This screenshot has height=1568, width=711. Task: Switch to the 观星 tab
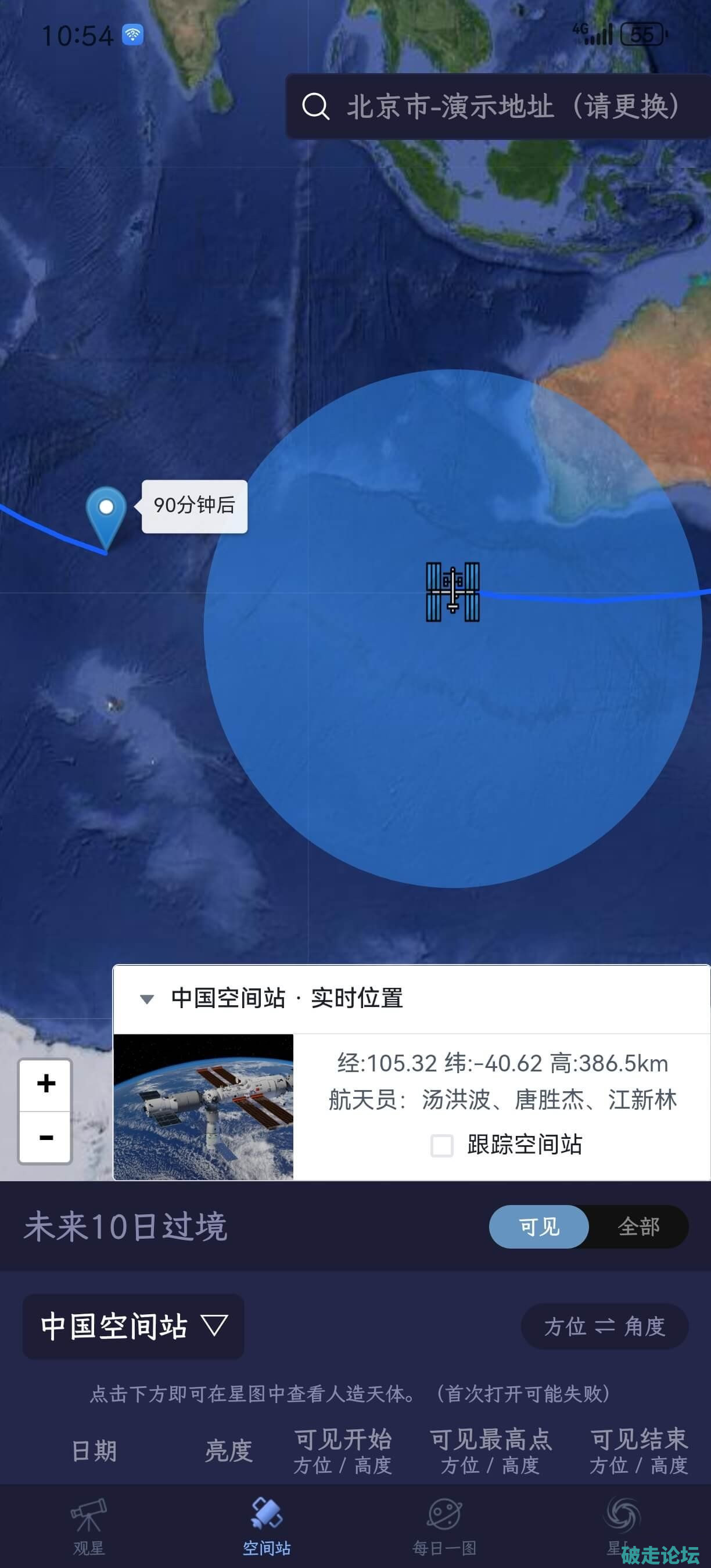point(89,1528)
